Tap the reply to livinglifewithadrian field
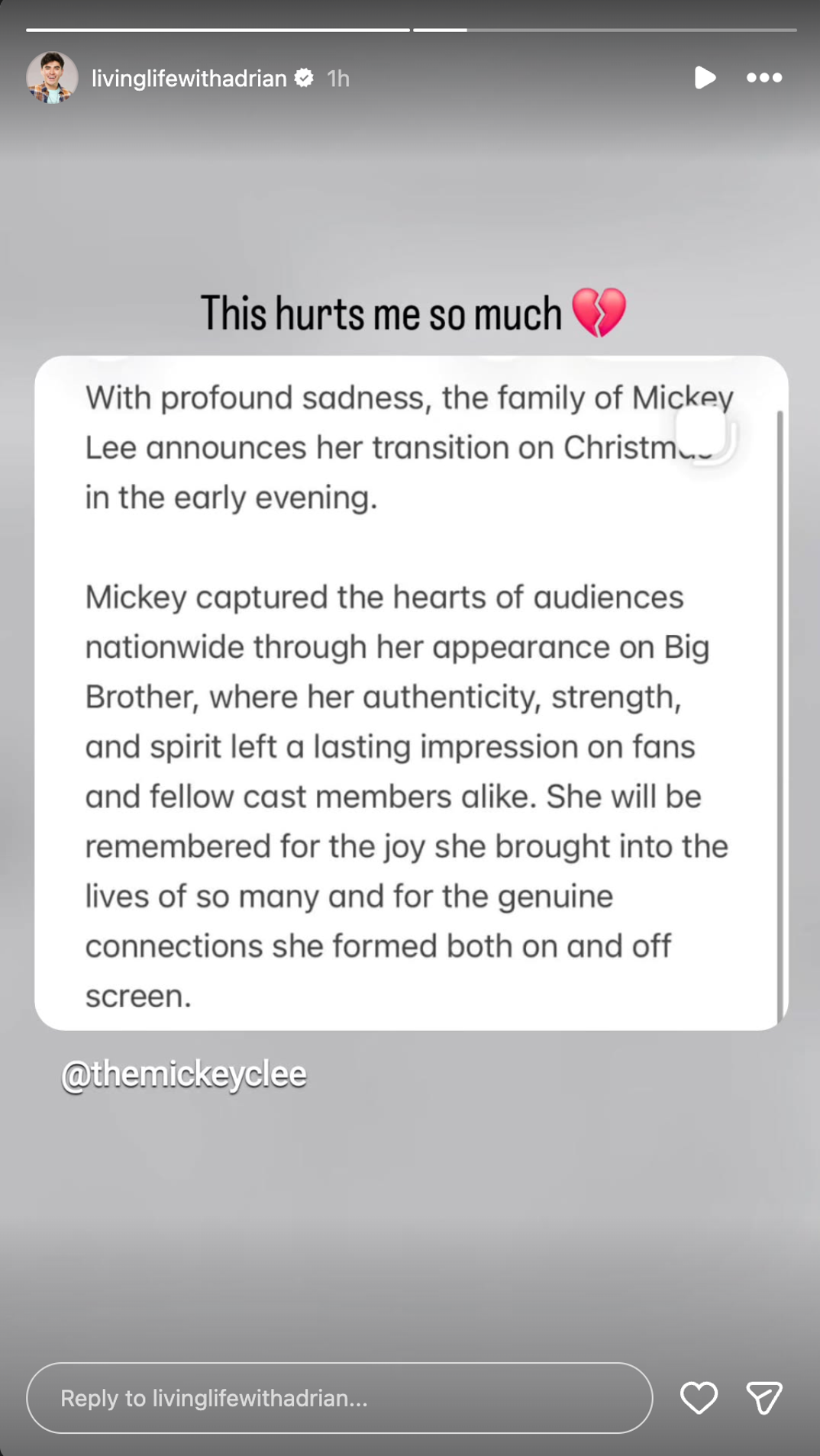820x1456 pixels. (339, 1398)
